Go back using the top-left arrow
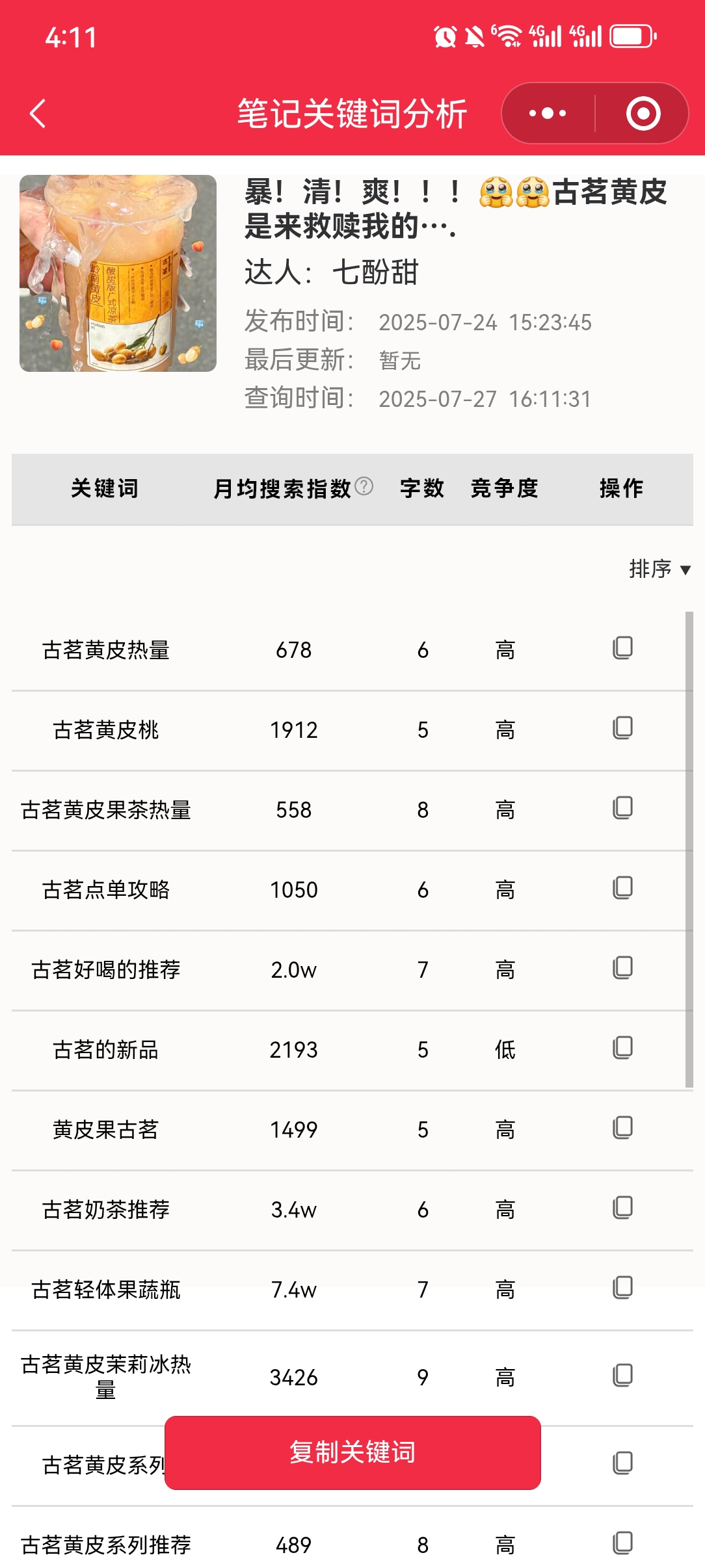The height and width of the screenshot is (1568, 705). click(x=38, y=114)
